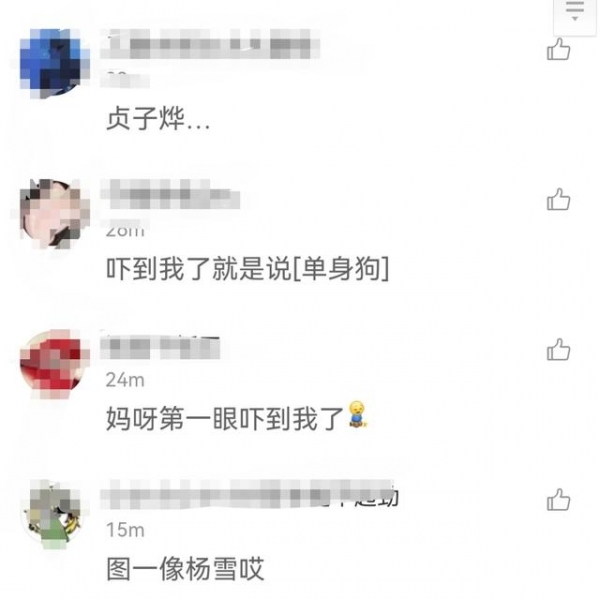Like the comment "贞子烨…"
The width and height of the screenshot is (600, 599).
coord(558,49)
